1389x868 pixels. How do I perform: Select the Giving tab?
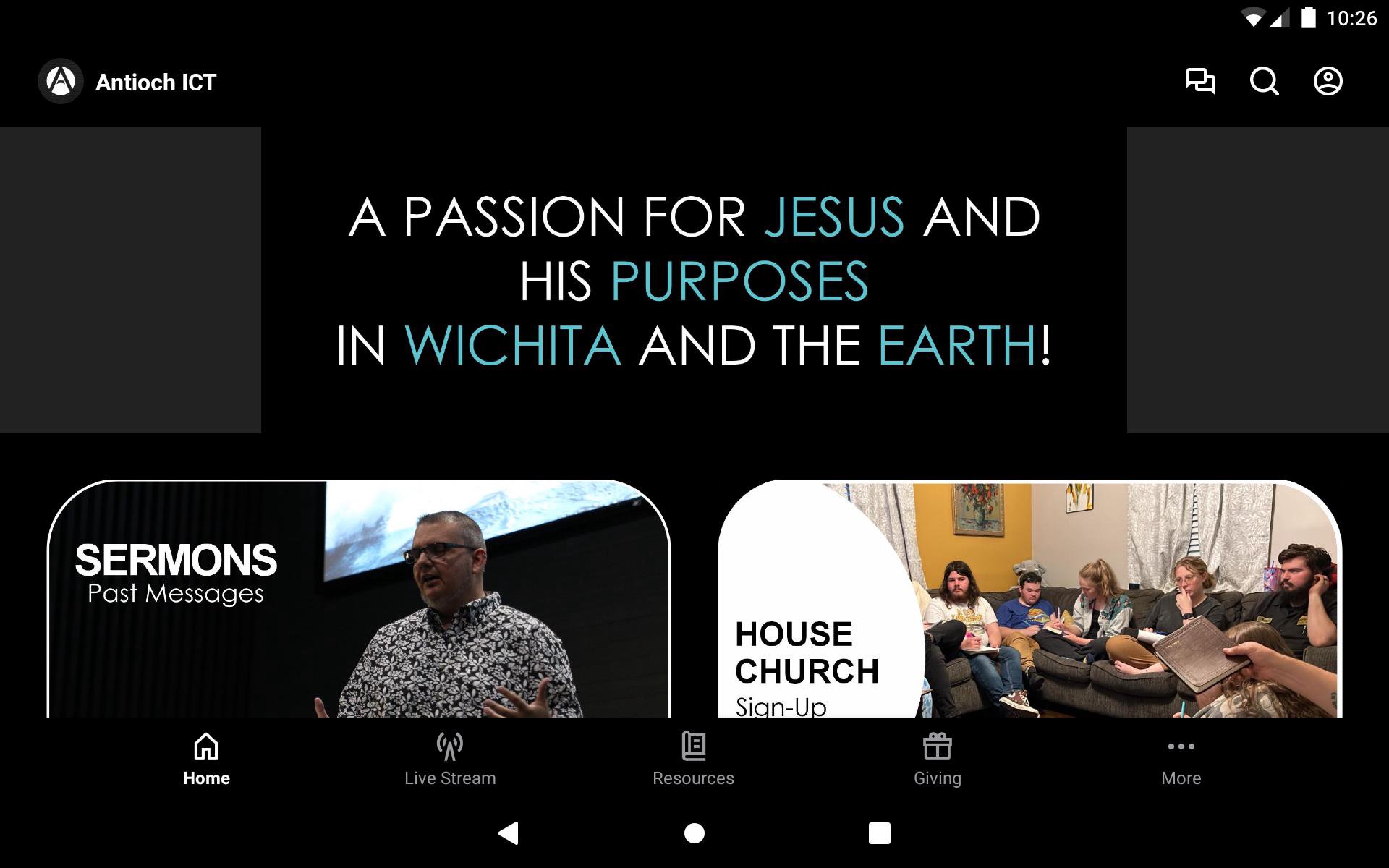tap(937, 759)
